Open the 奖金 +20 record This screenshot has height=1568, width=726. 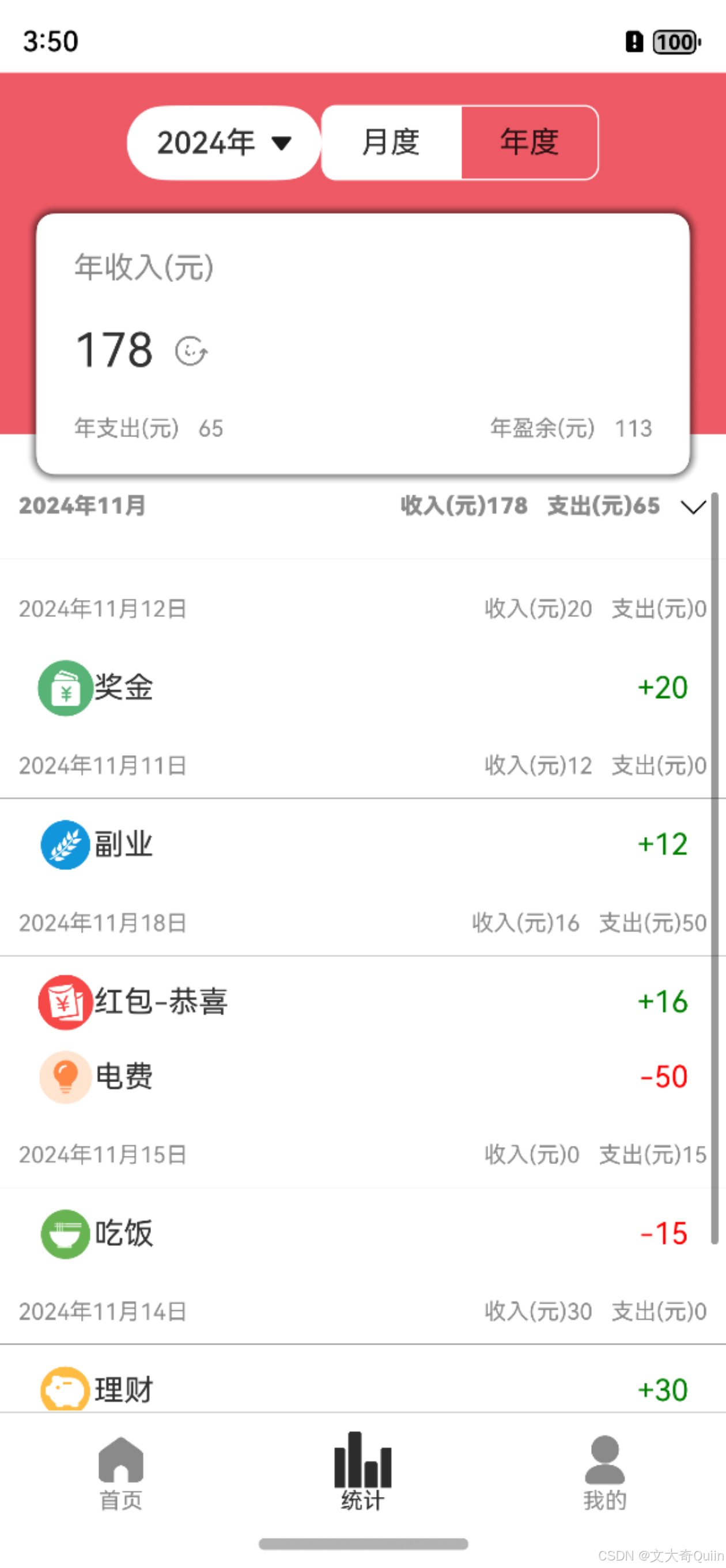[x=362, y=688]
